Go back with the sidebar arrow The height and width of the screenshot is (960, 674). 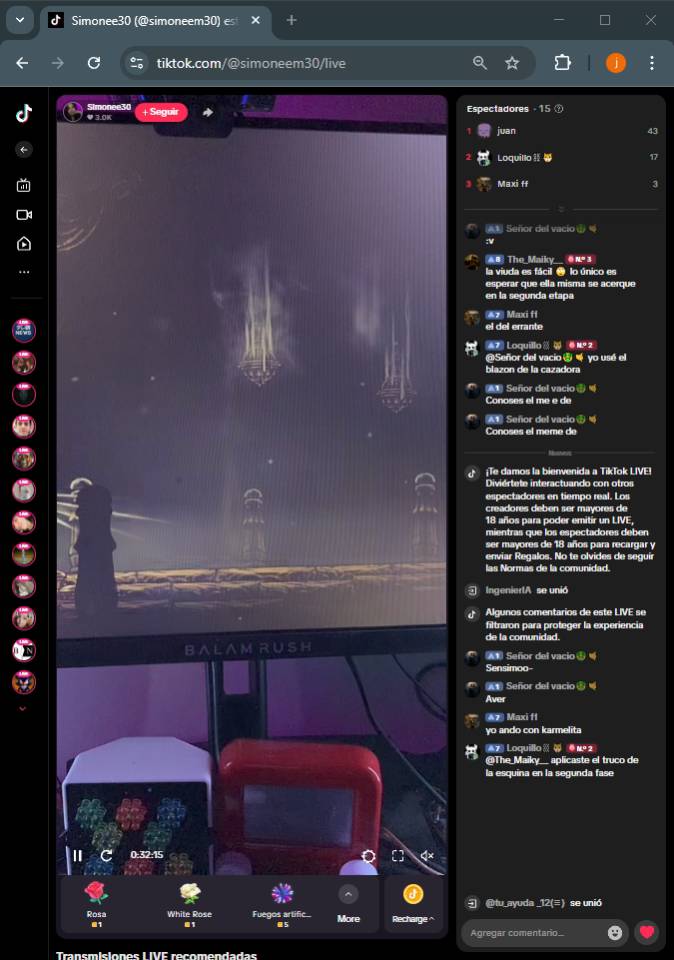pyautogui.click(x=24, y=150)
